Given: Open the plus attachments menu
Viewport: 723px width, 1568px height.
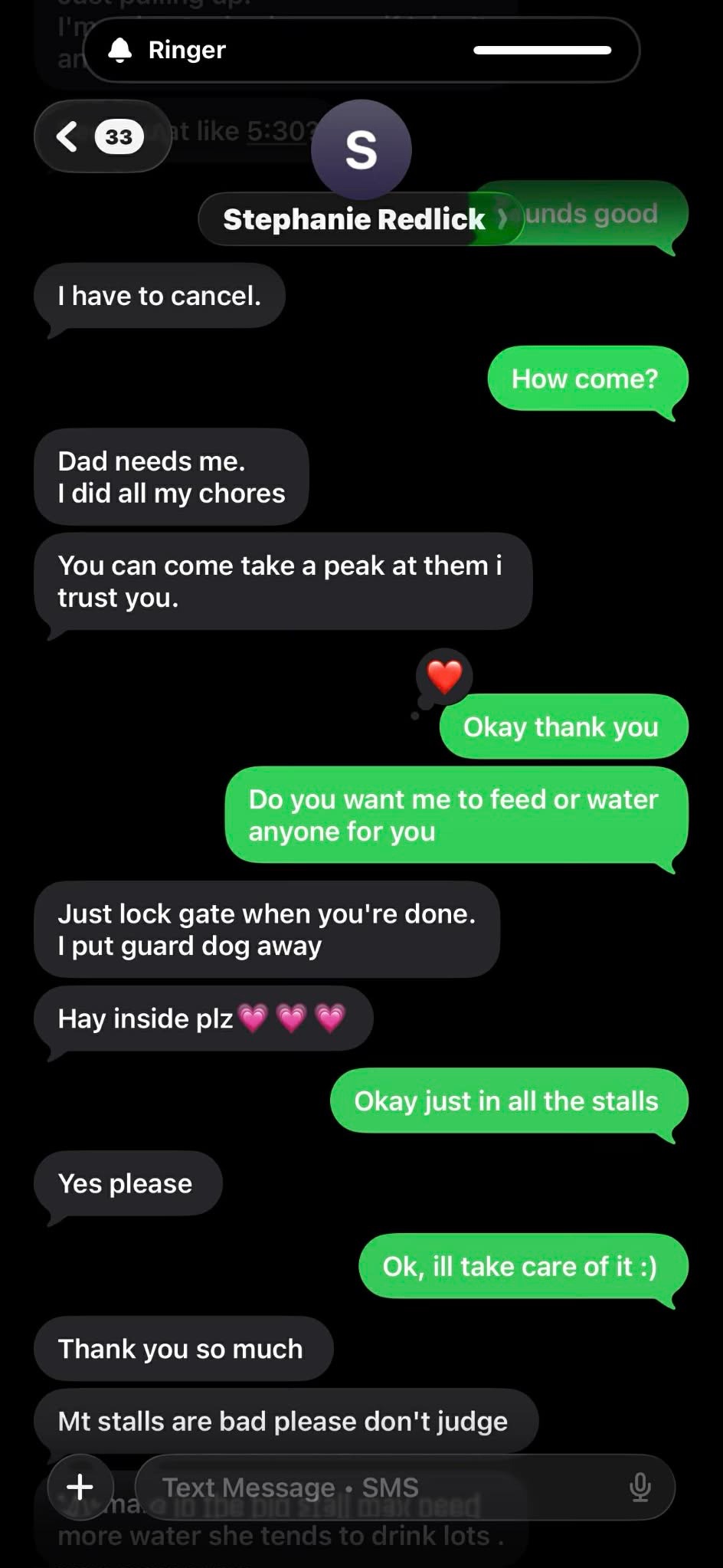Looking at the screenshot, I should (x=80, y=1487).
